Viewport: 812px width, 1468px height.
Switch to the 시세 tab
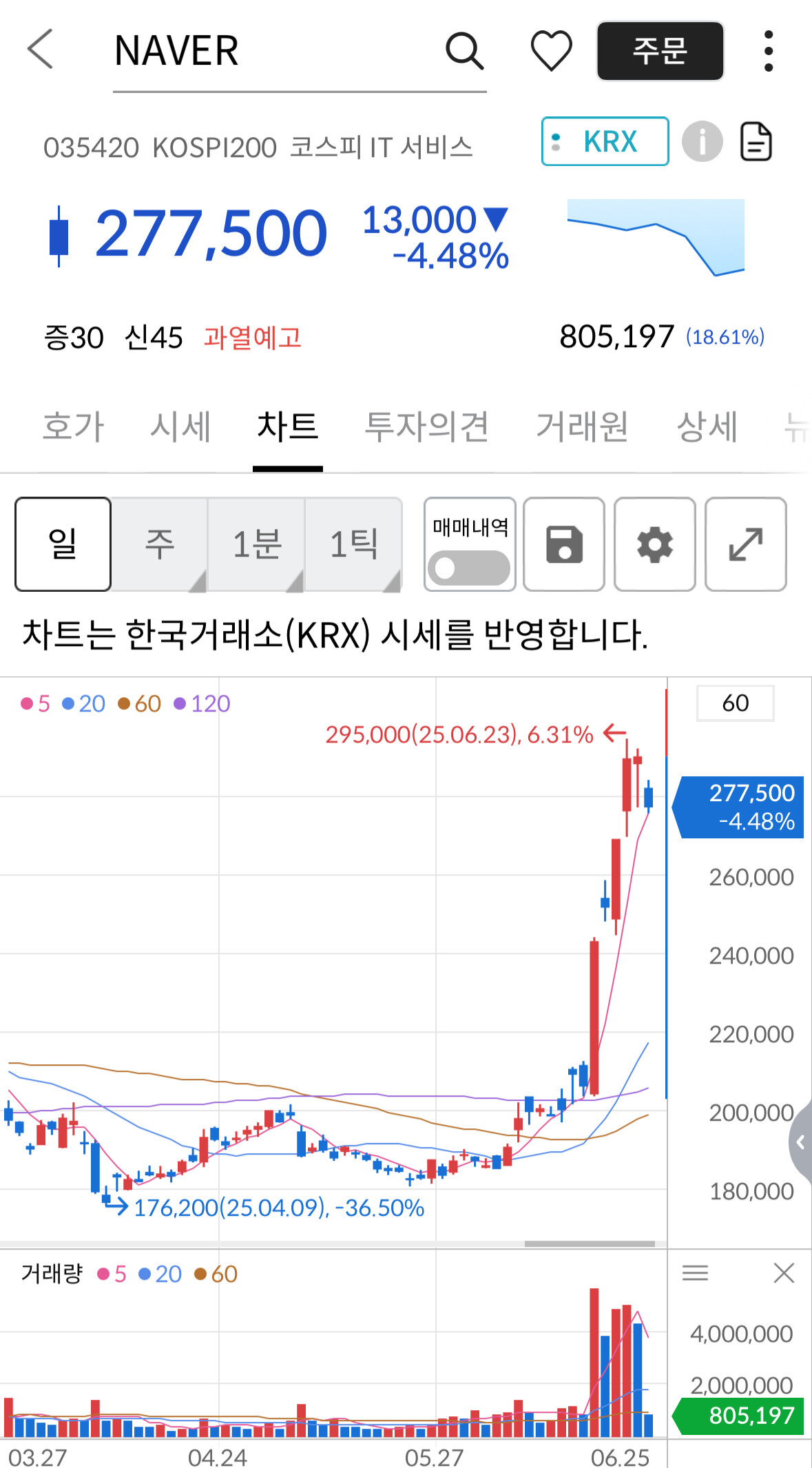tap(180, 426)
